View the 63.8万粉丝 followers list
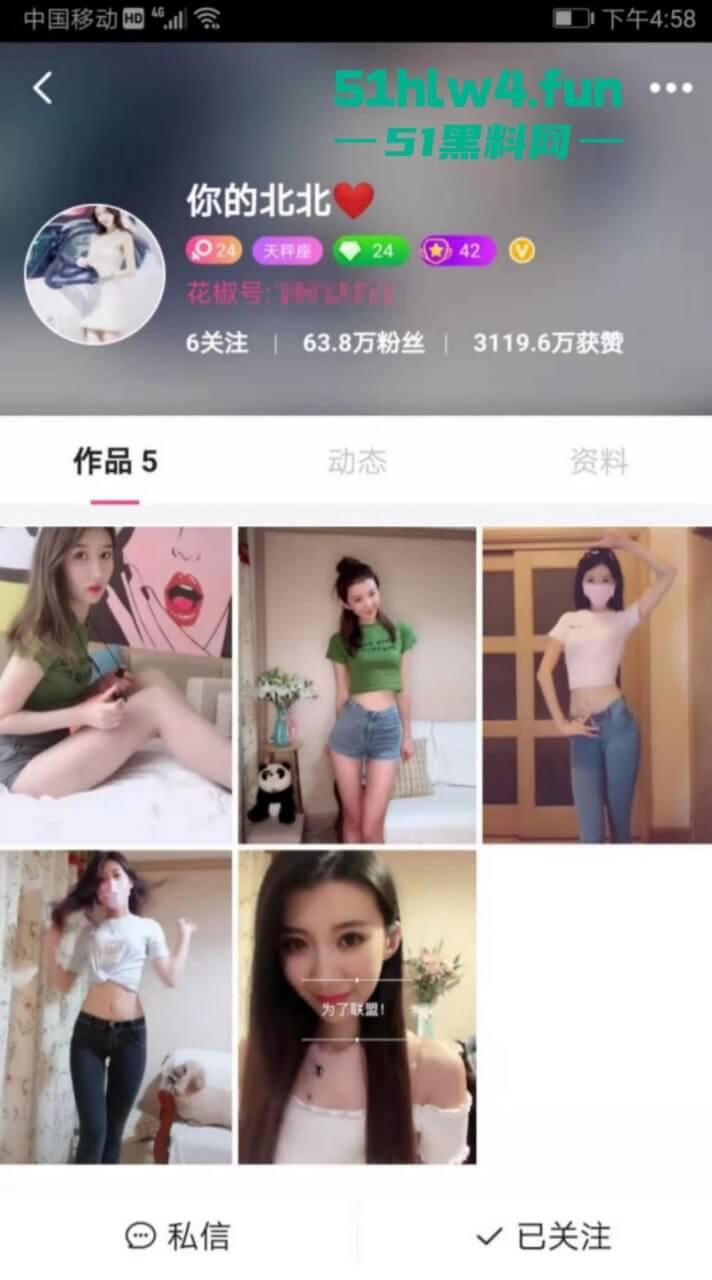 (x=363, y=344)
